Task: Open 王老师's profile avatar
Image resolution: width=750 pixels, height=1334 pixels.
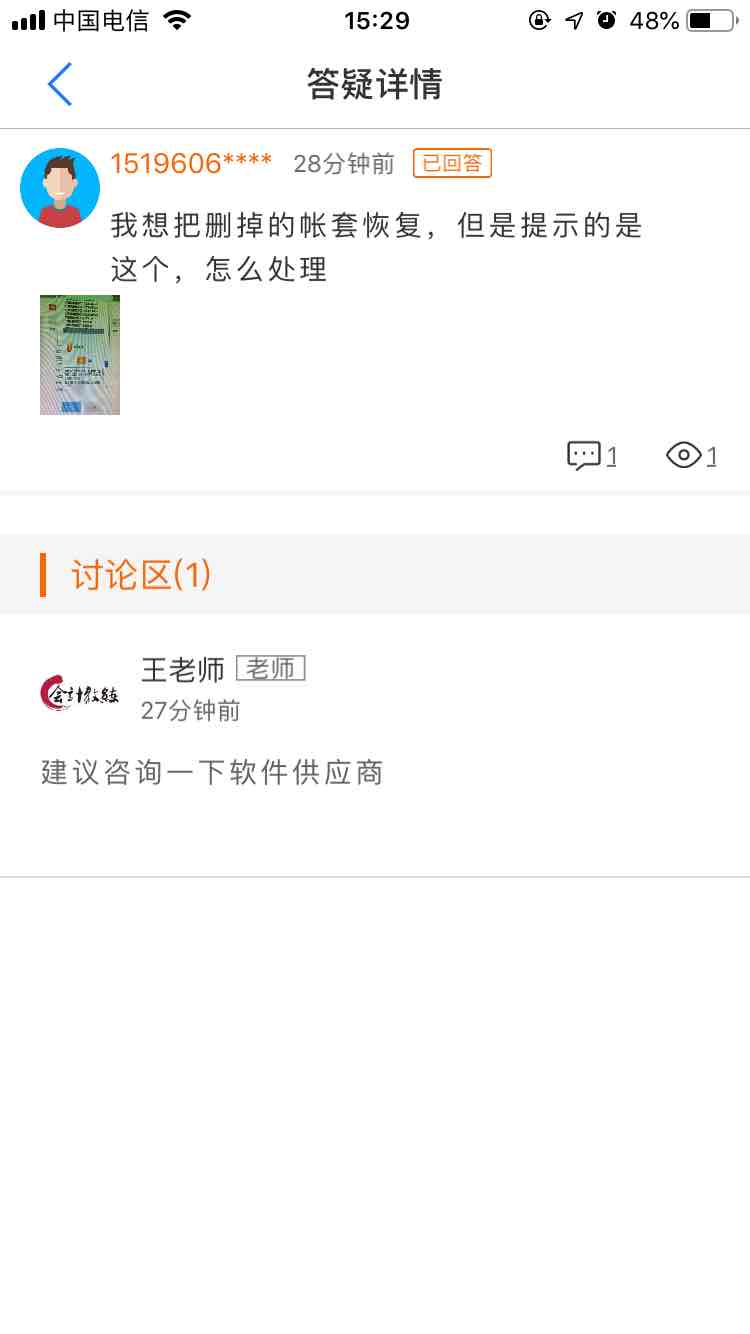Action: pos(80,691)
